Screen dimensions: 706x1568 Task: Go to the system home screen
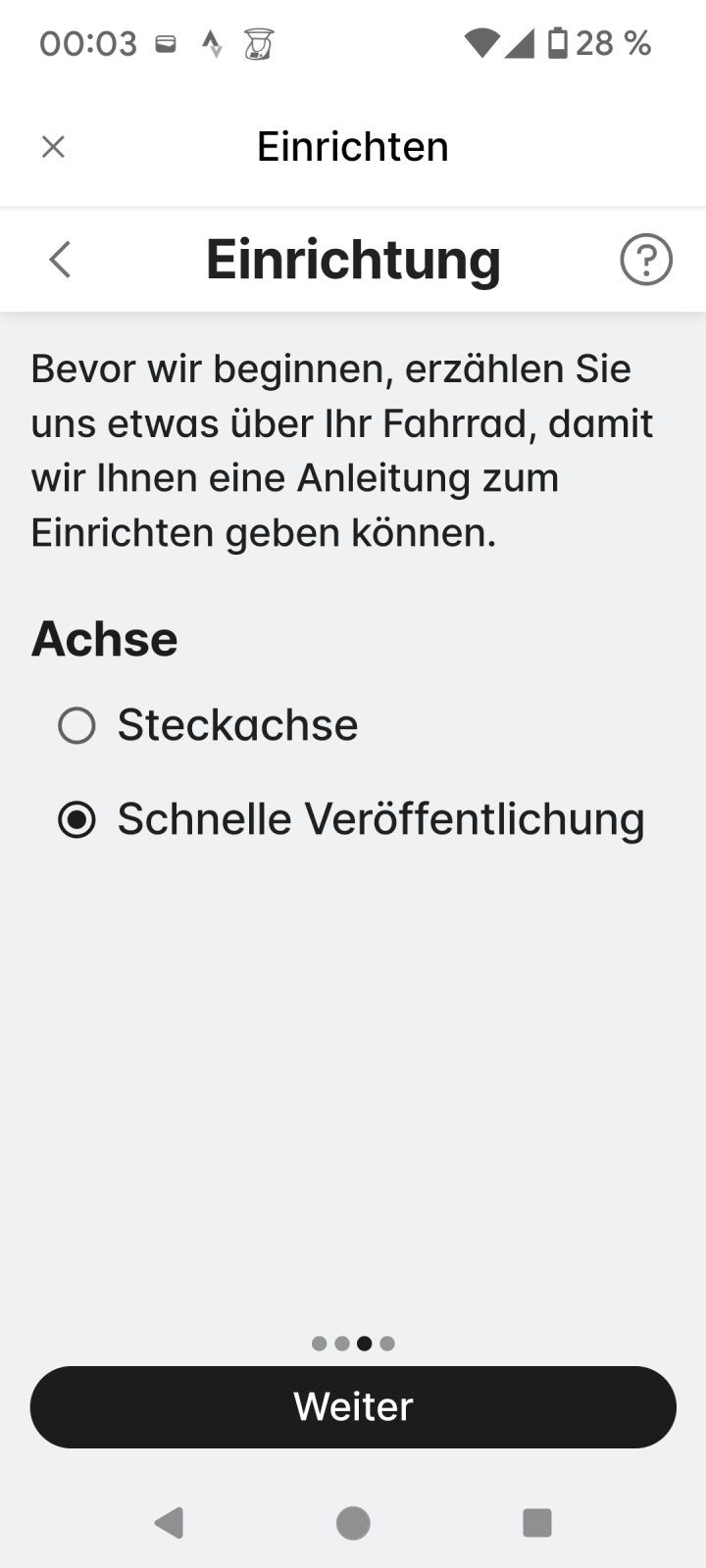tap(353, 1522)
